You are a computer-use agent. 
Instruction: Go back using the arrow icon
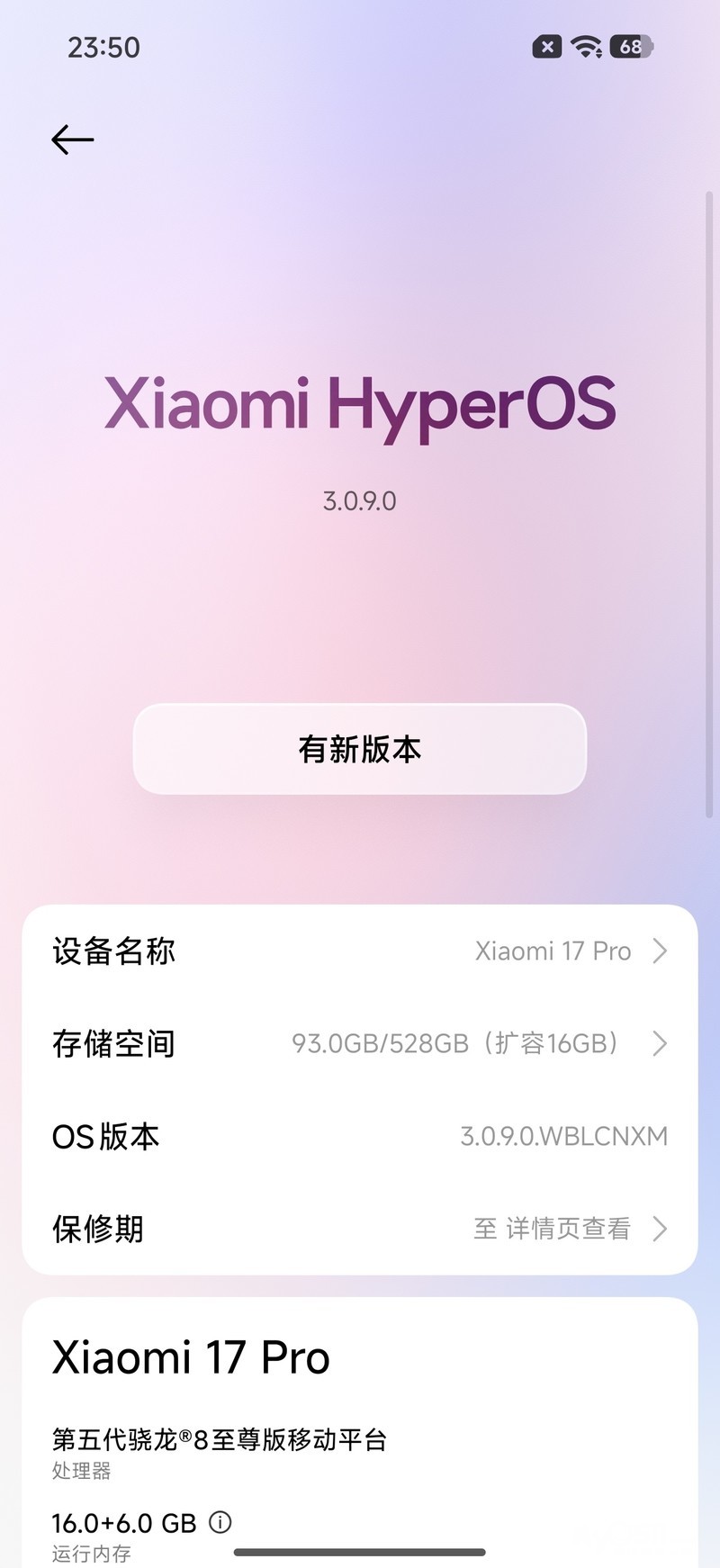(x=73, y=140)
